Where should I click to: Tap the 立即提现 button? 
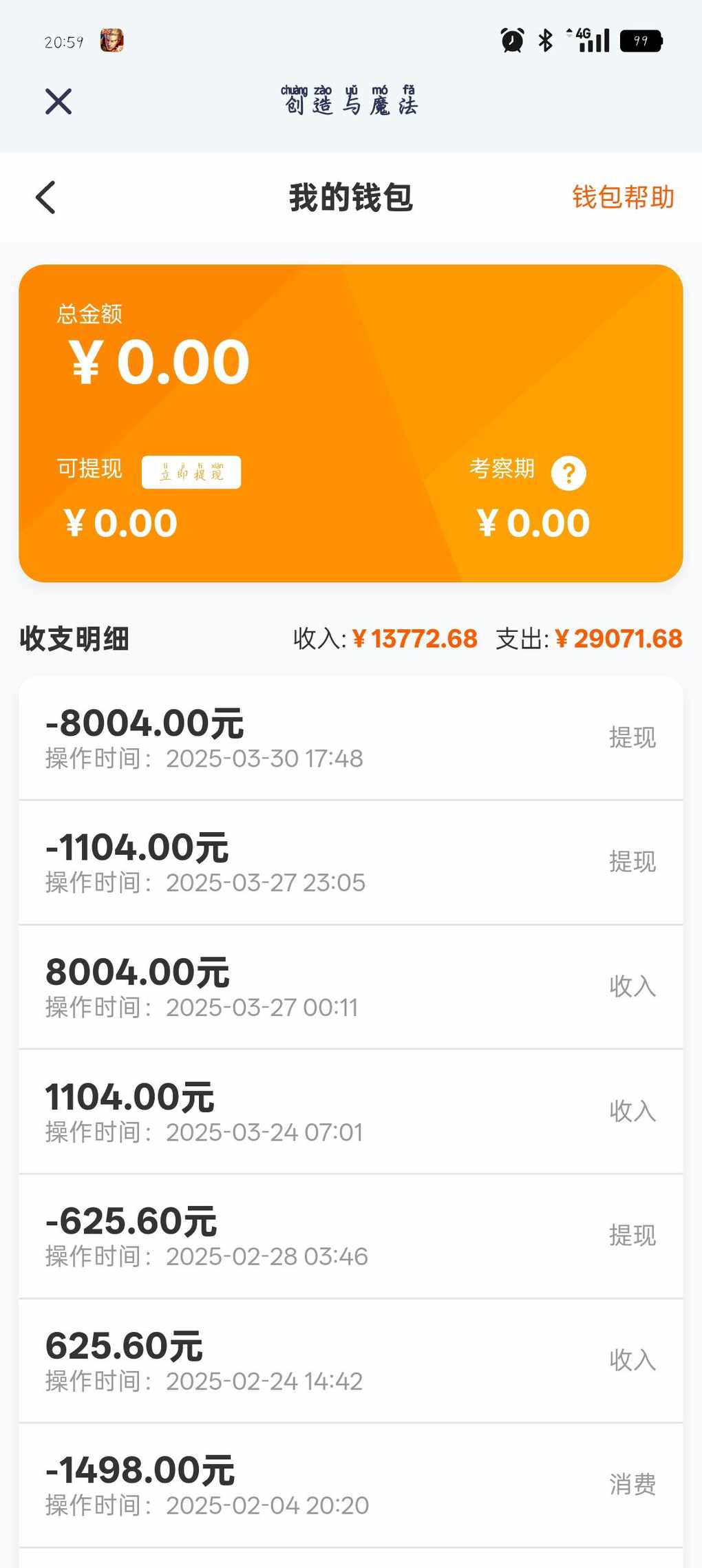coord(191,472)
